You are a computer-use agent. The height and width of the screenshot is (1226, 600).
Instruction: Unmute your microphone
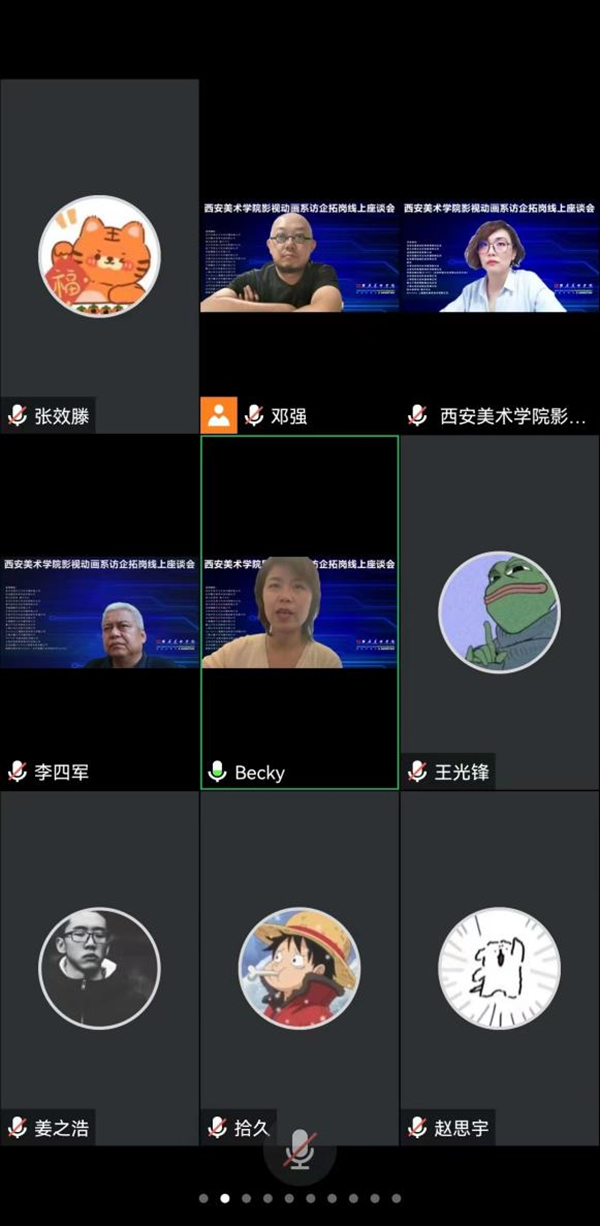click(x=299, y=1150)
